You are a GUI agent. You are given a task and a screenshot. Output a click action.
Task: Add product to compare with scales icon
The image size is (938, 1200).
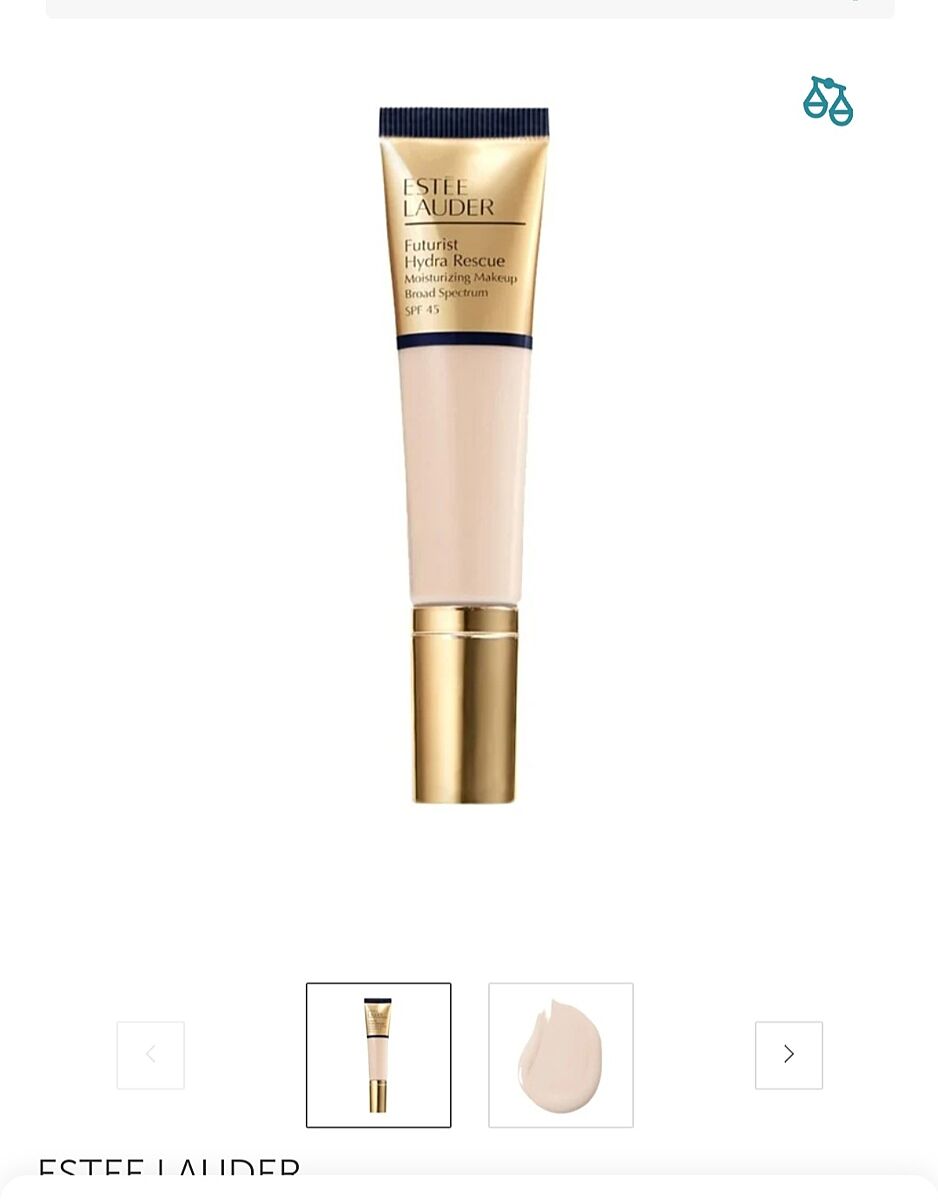click(x=828, y=101)
